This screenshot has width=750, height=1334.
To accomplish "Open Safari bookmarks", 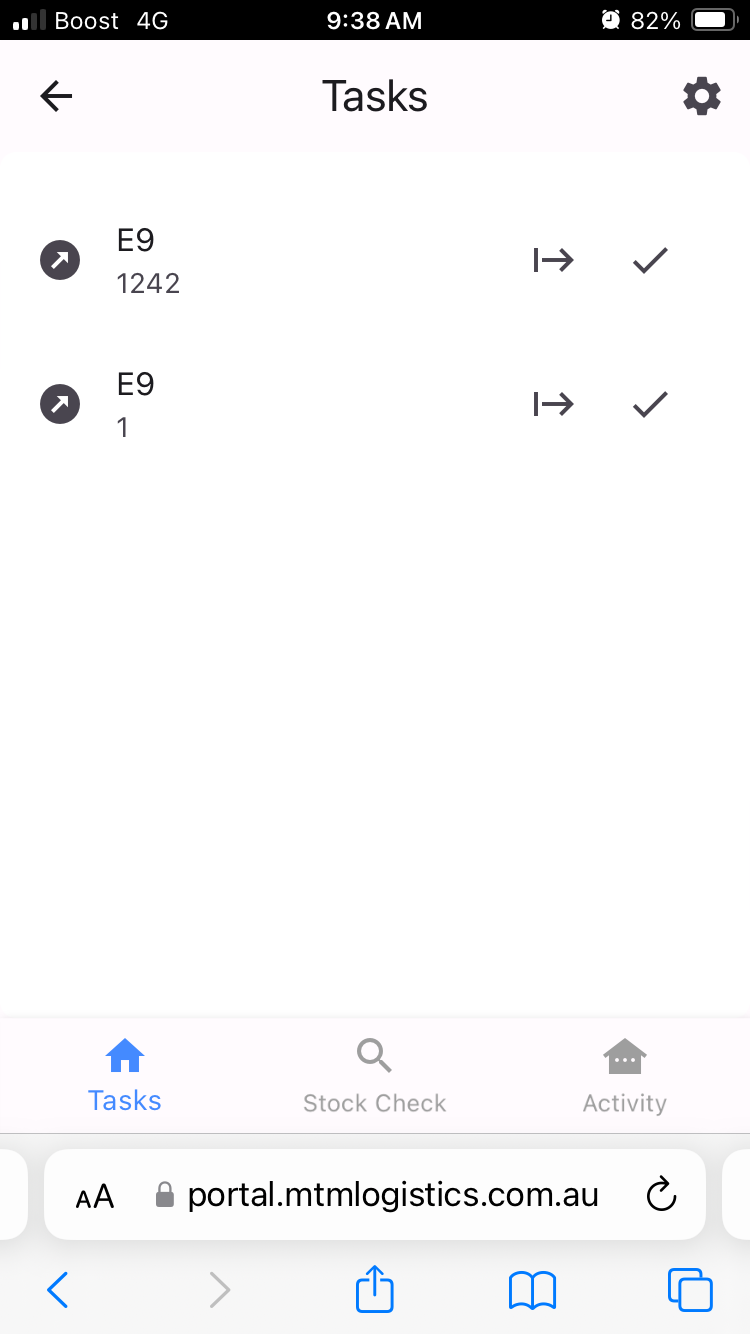I will click(532, 1291).
